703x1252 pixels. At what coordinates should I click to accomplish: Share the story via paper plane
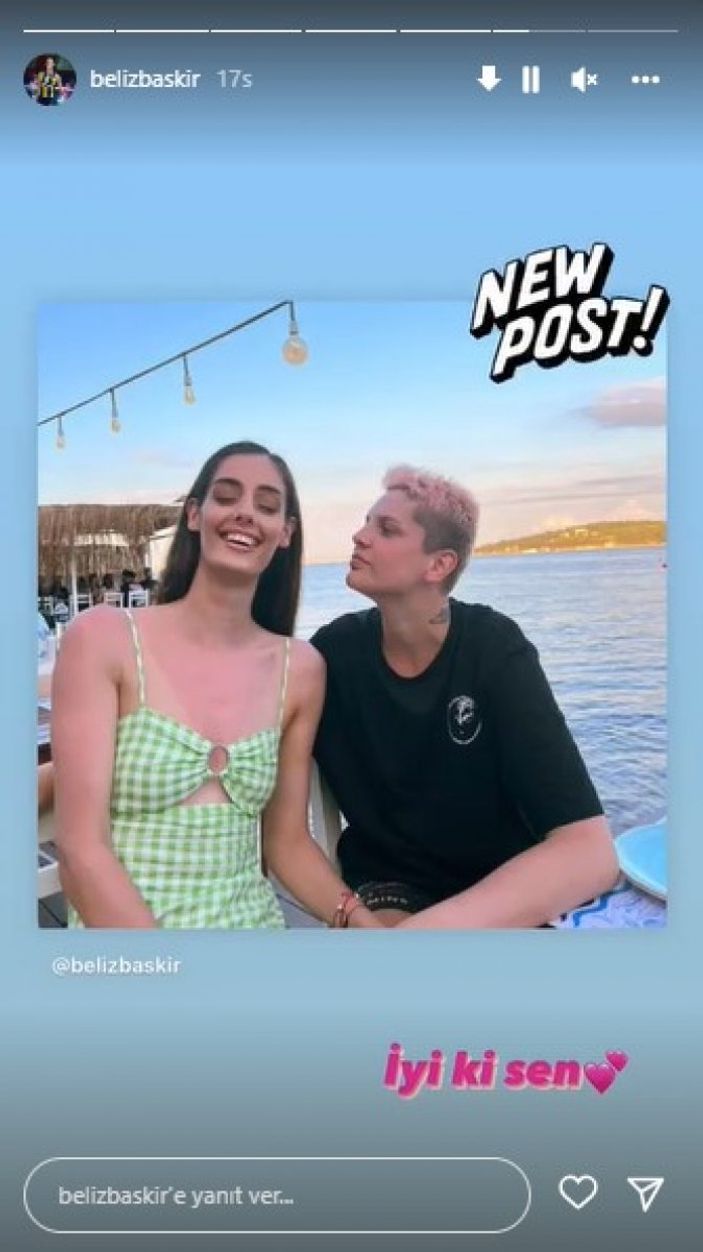[x=645, y=1193]
